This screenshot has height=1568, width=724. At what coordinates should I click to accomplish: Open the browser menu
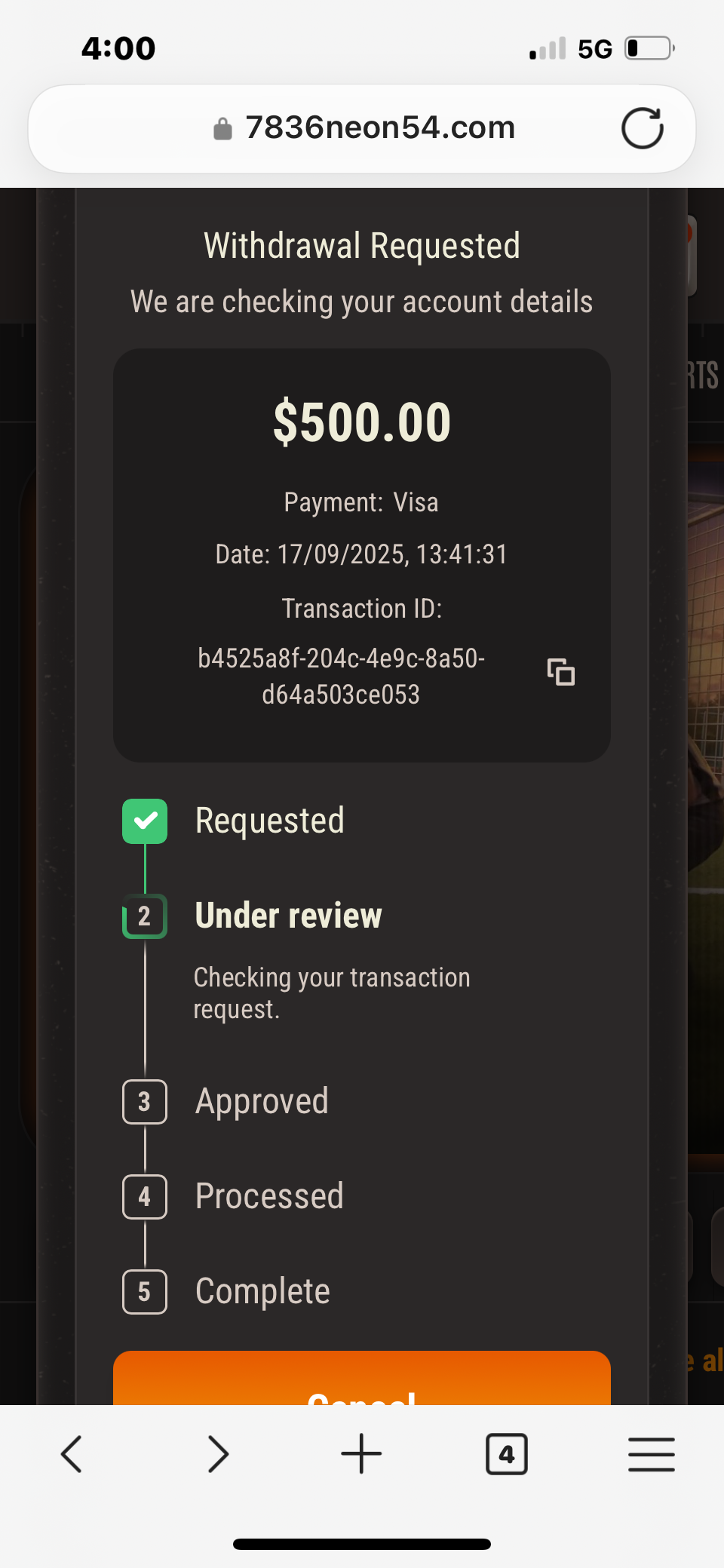tap(652, 1453)
